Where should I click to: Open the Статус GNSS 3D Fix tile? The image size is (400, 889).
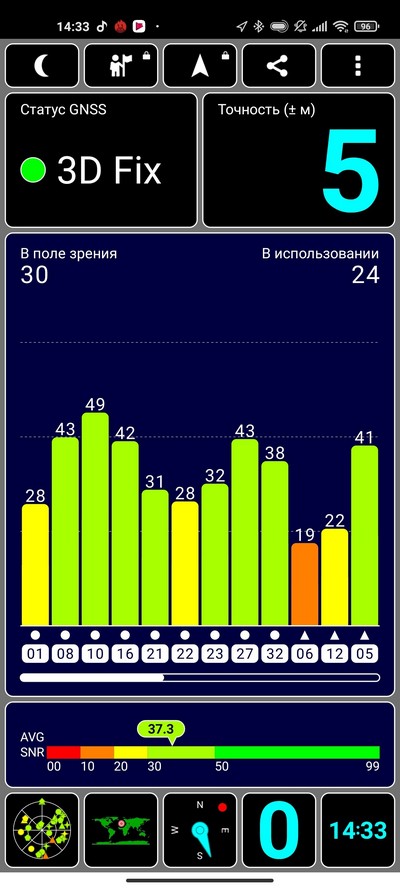click(x=101, y=160)
